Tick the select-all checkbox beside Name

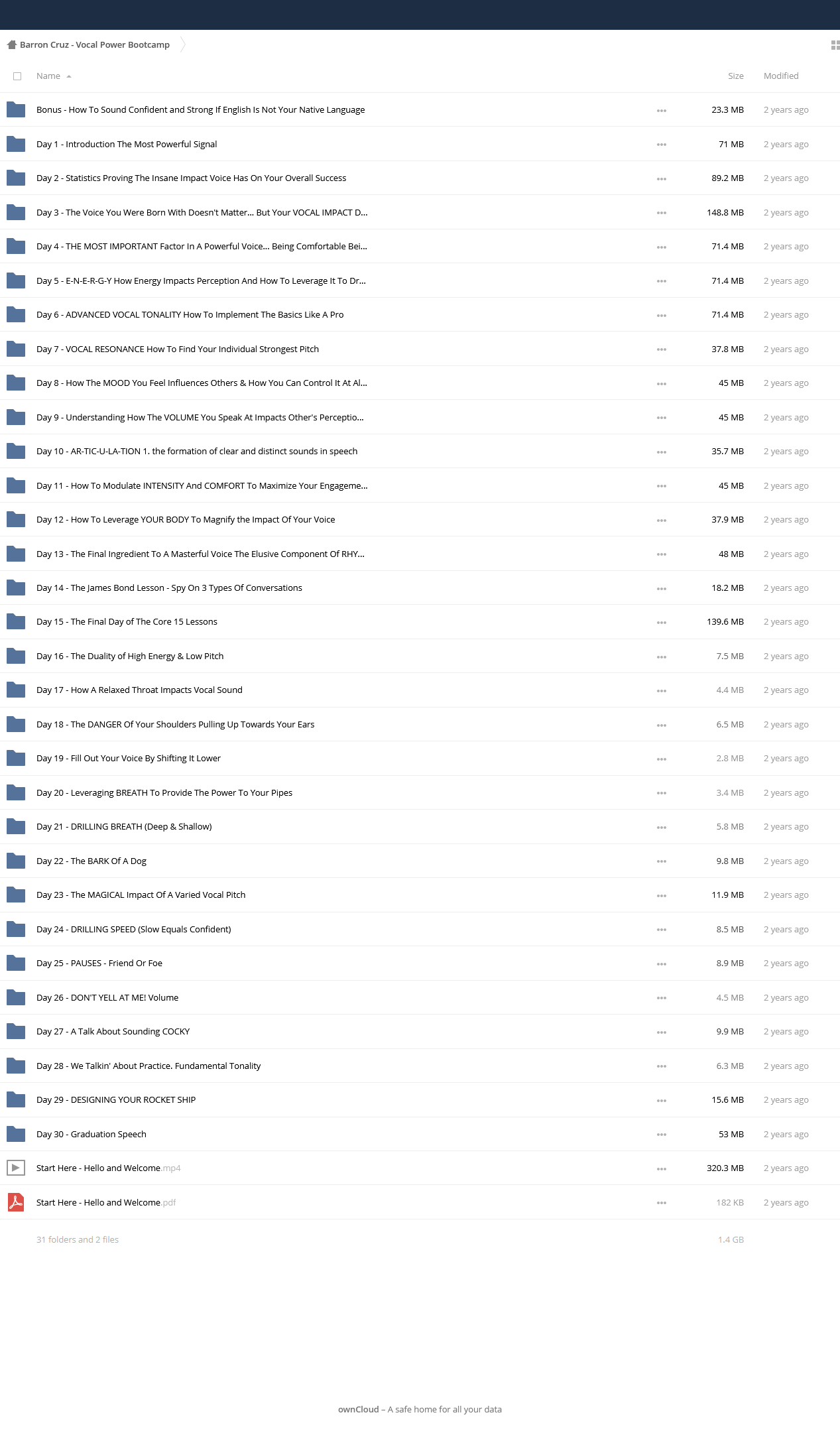pyautogui.click(x=17, y=76)
